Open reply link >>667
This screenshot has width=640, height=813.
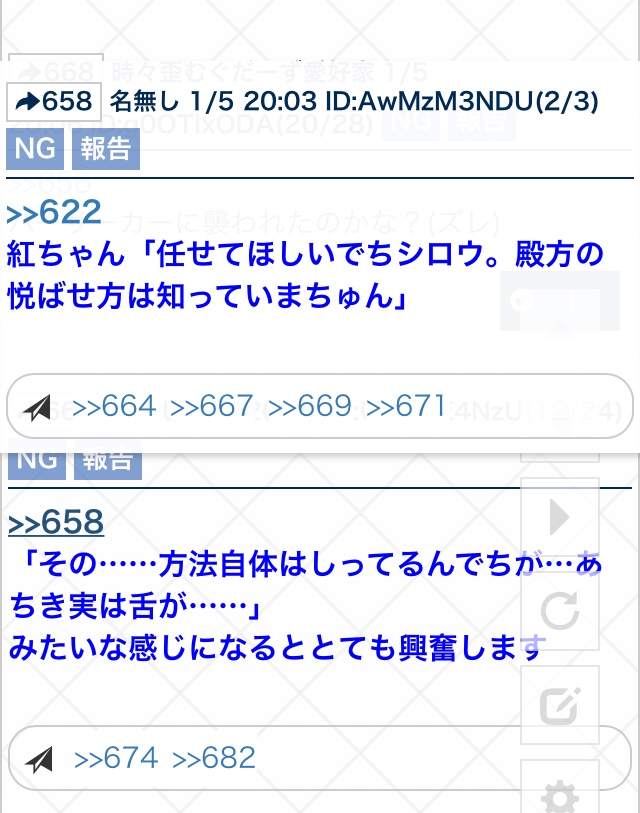tap(211, 406)
